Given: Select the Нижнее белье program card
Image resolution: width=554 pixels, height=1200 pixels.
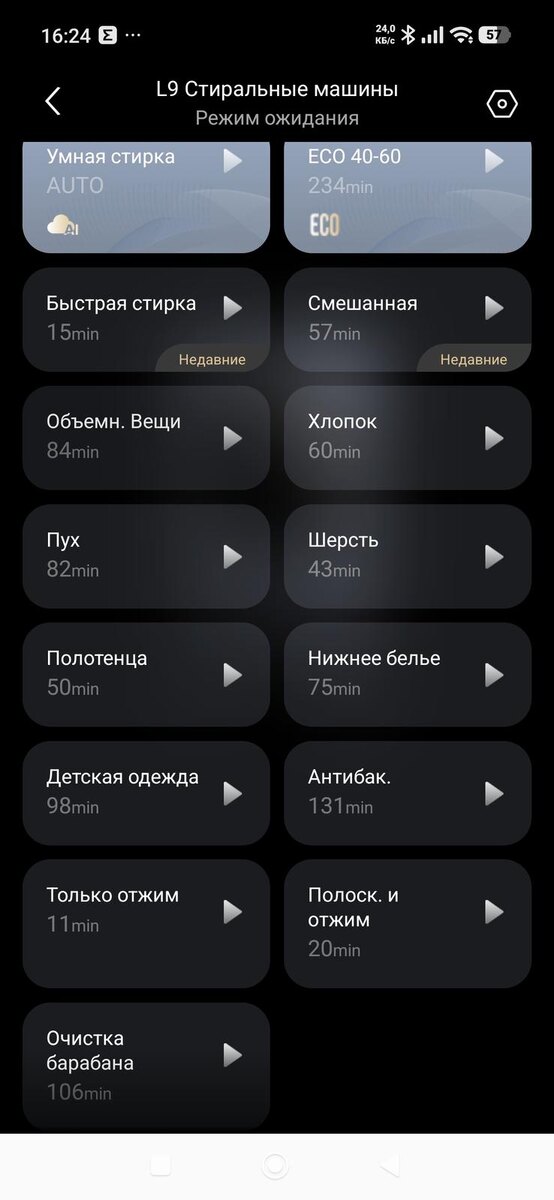Looking at the screenshot, I should 407,674.
